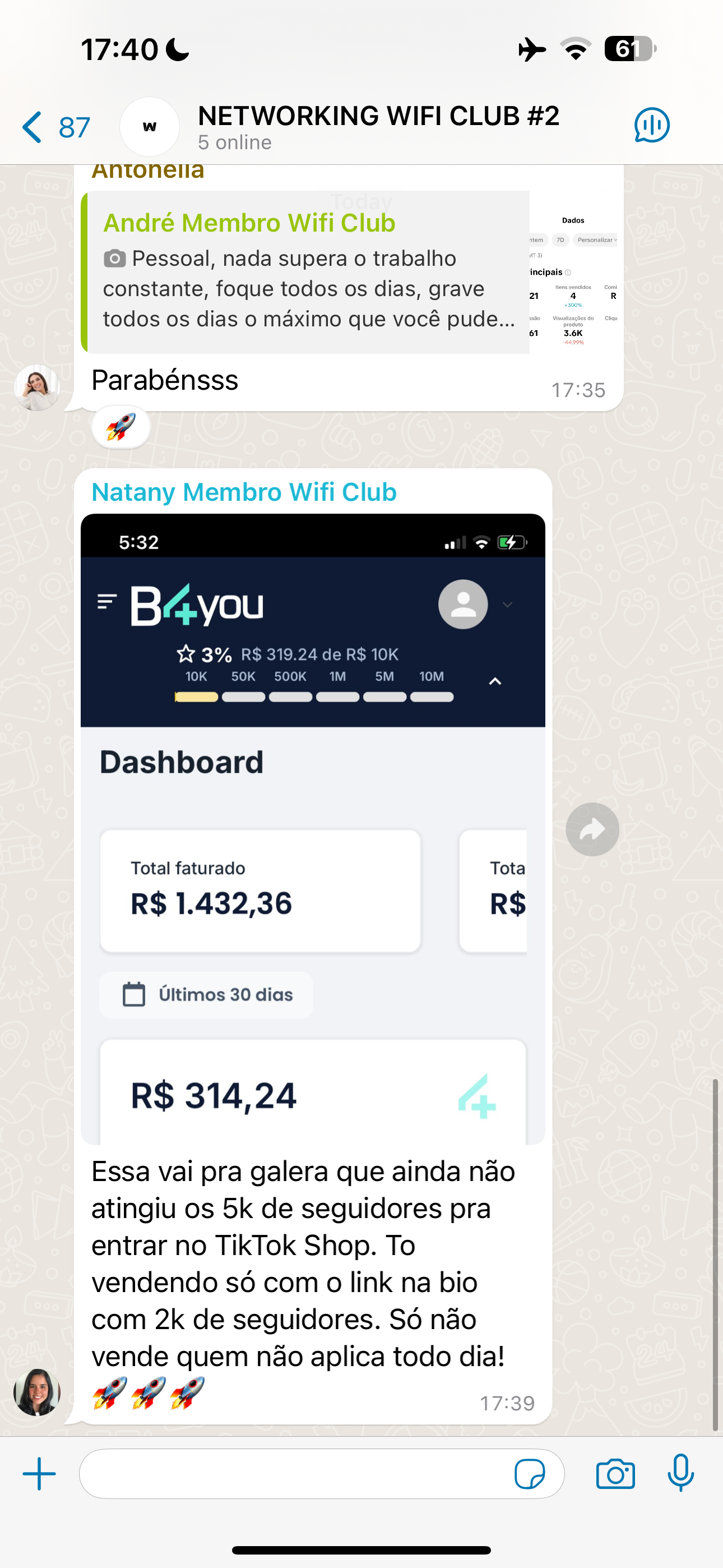Viewport: 723px width, 1568px height.
Task: Open NETWORKING WIFI CLUB #2 group info
Action: (377, 126)
